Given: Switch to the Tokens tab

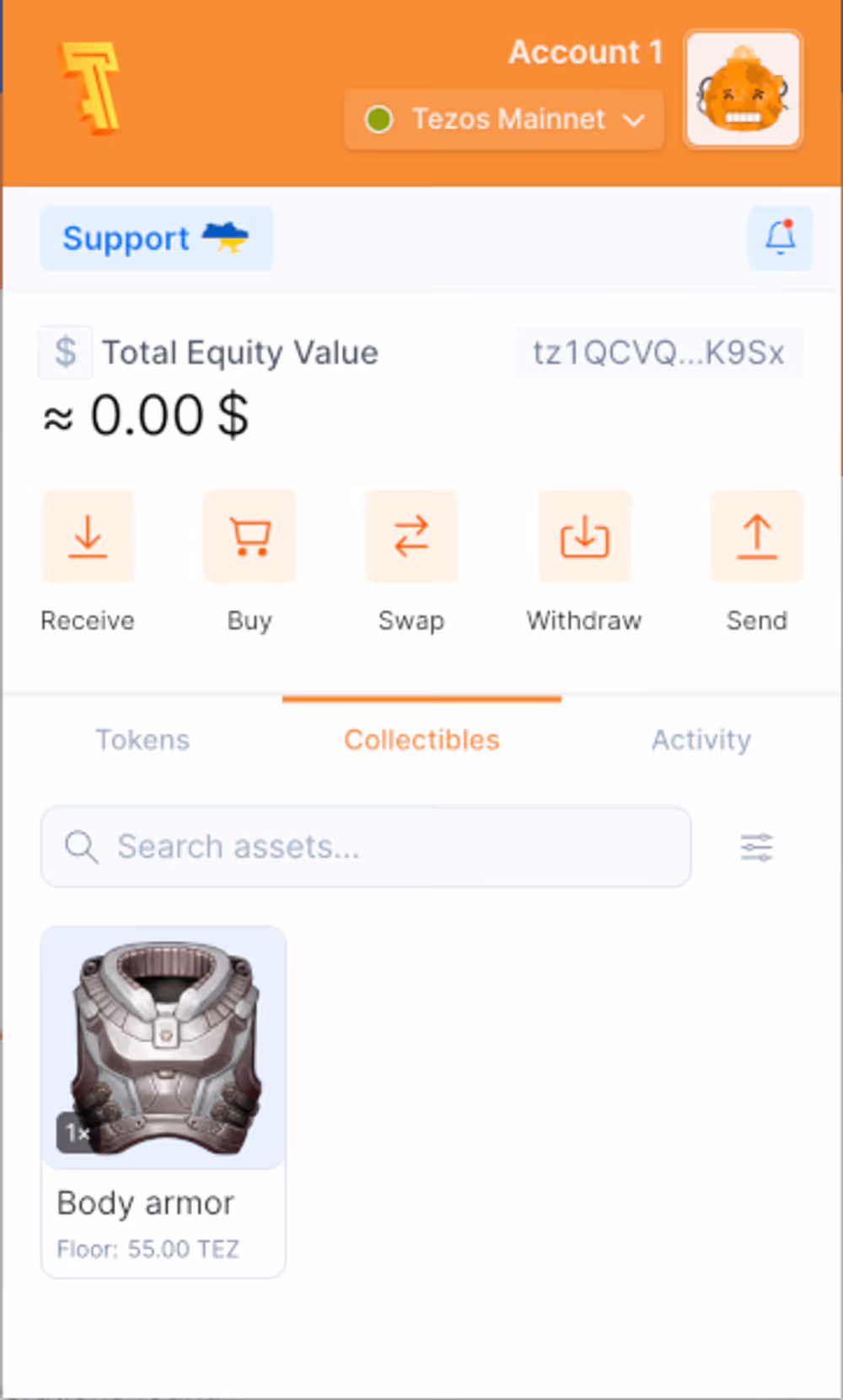Looking at the screenshot, I should pyautogui.click(x=142, y=740).
